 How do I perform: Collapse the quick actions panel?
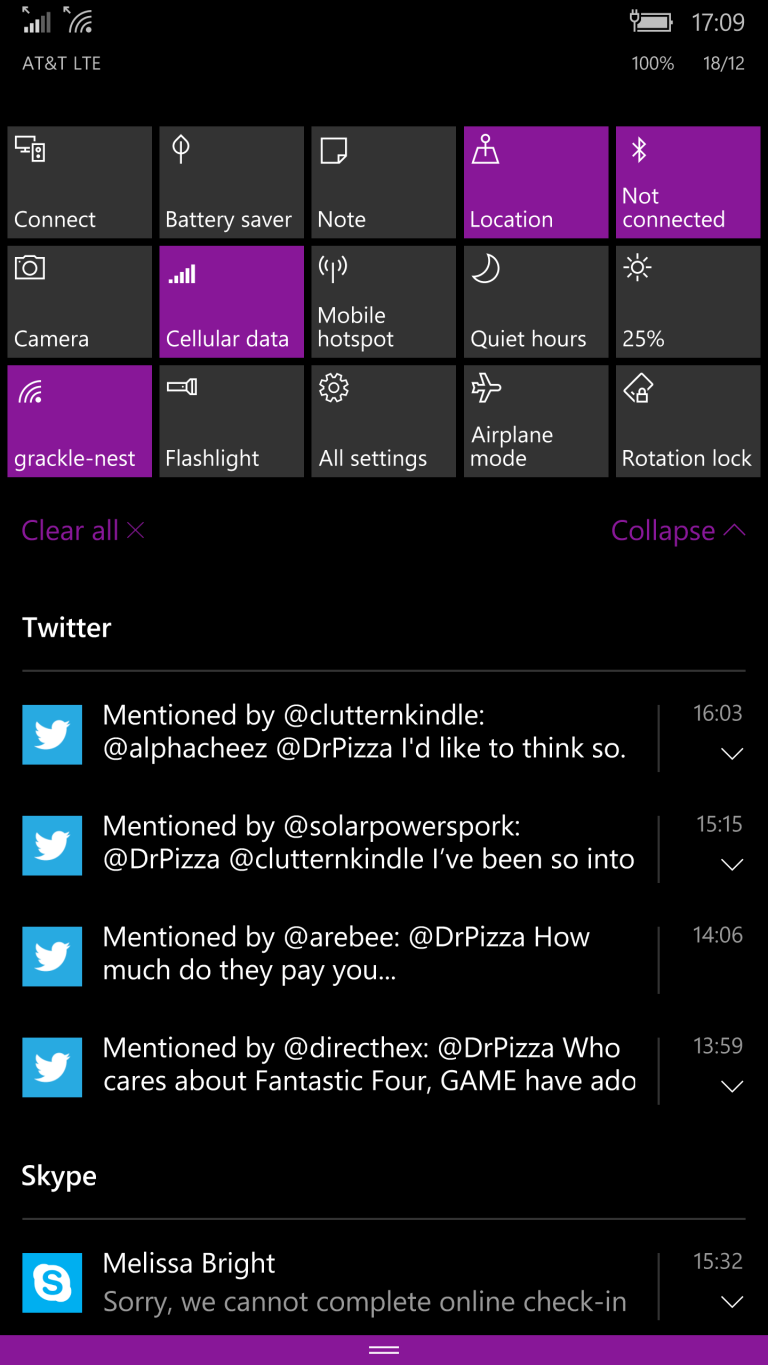pos(678,530)
